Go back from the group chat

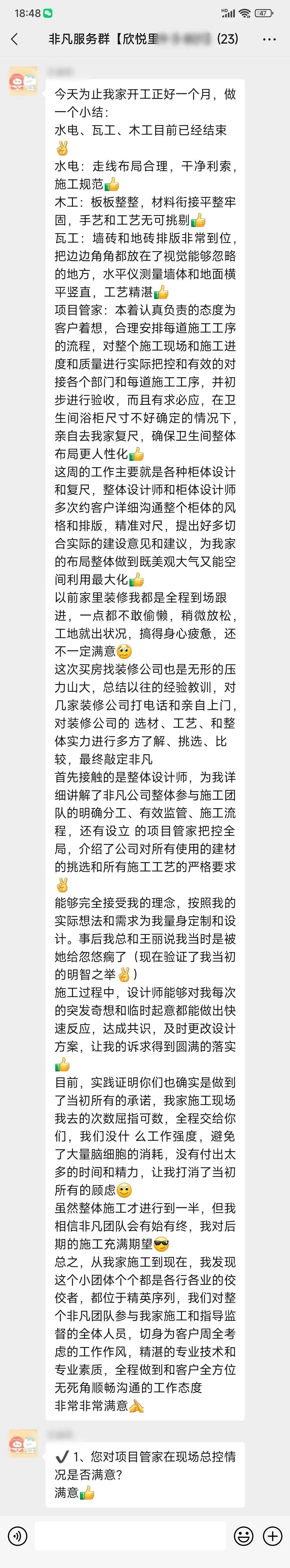[x=15, y=39]
